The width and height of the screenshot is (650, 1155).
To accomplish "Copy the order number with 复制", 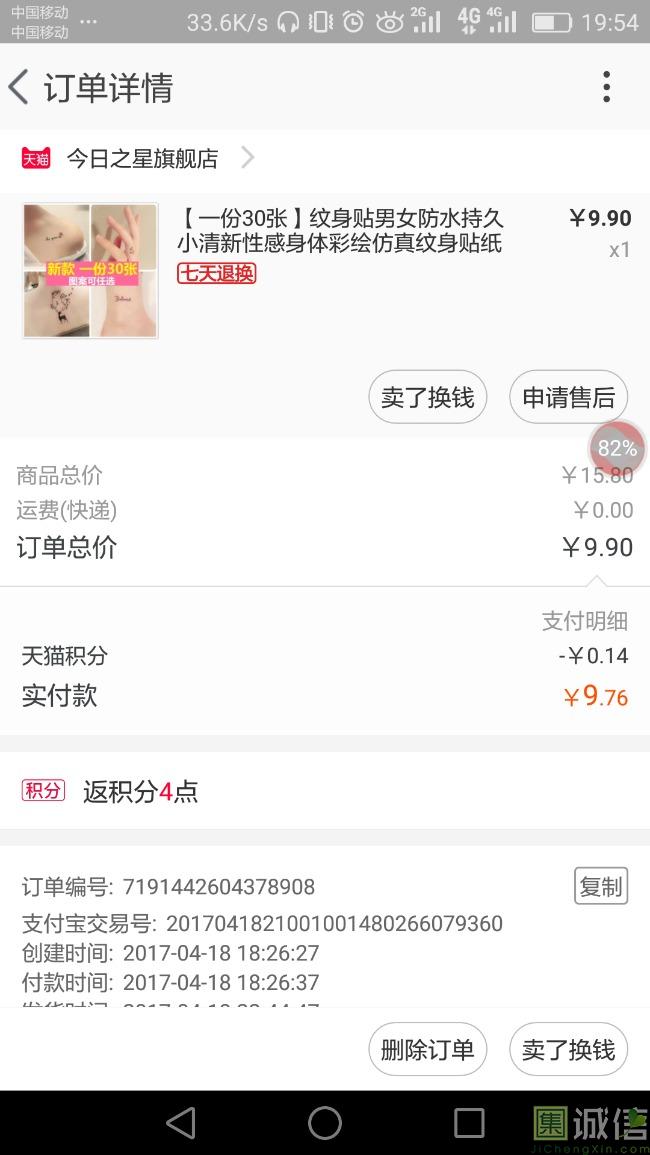I will 600,886.
